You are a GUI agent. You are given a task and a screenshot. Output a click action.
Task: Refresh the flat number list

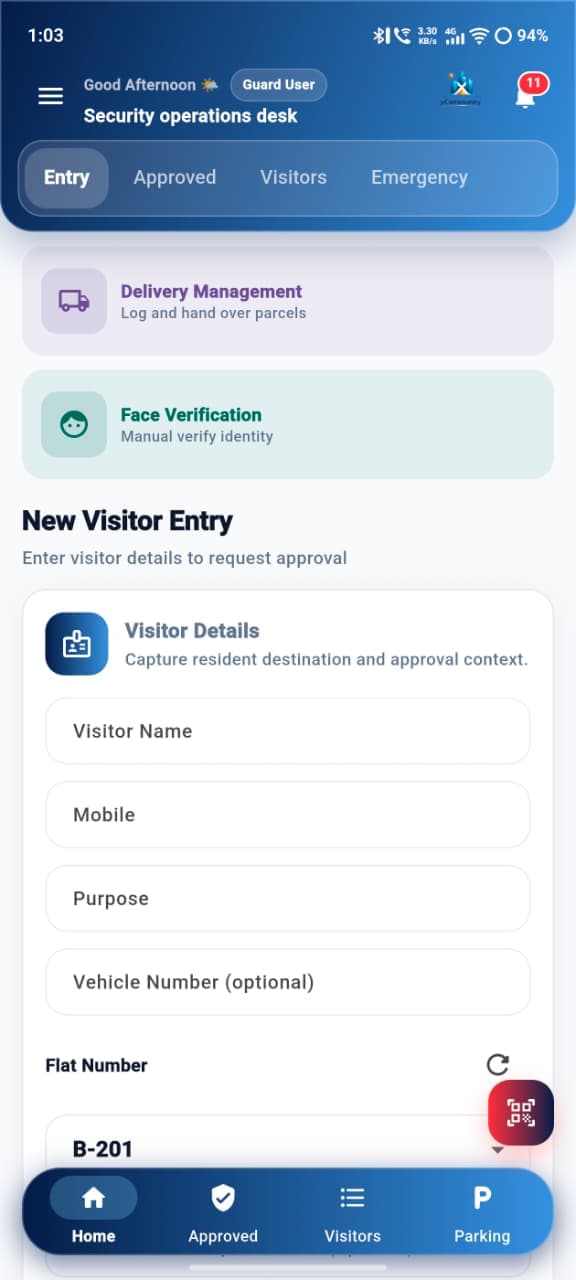(x=498, y=1065)
